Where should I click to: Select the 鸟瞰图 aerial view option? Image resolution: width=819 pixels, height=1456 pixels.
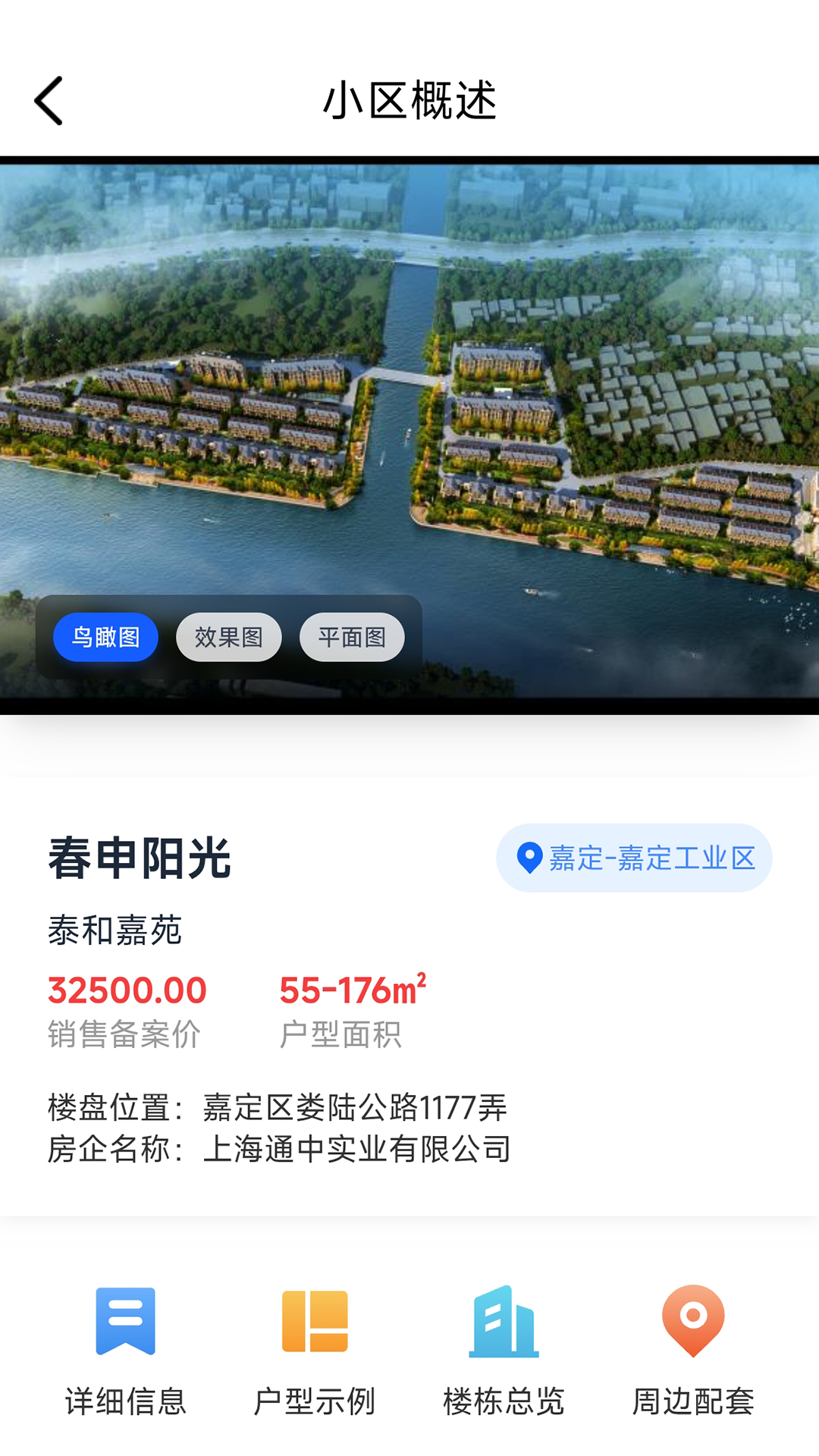(x=105, y=637)
